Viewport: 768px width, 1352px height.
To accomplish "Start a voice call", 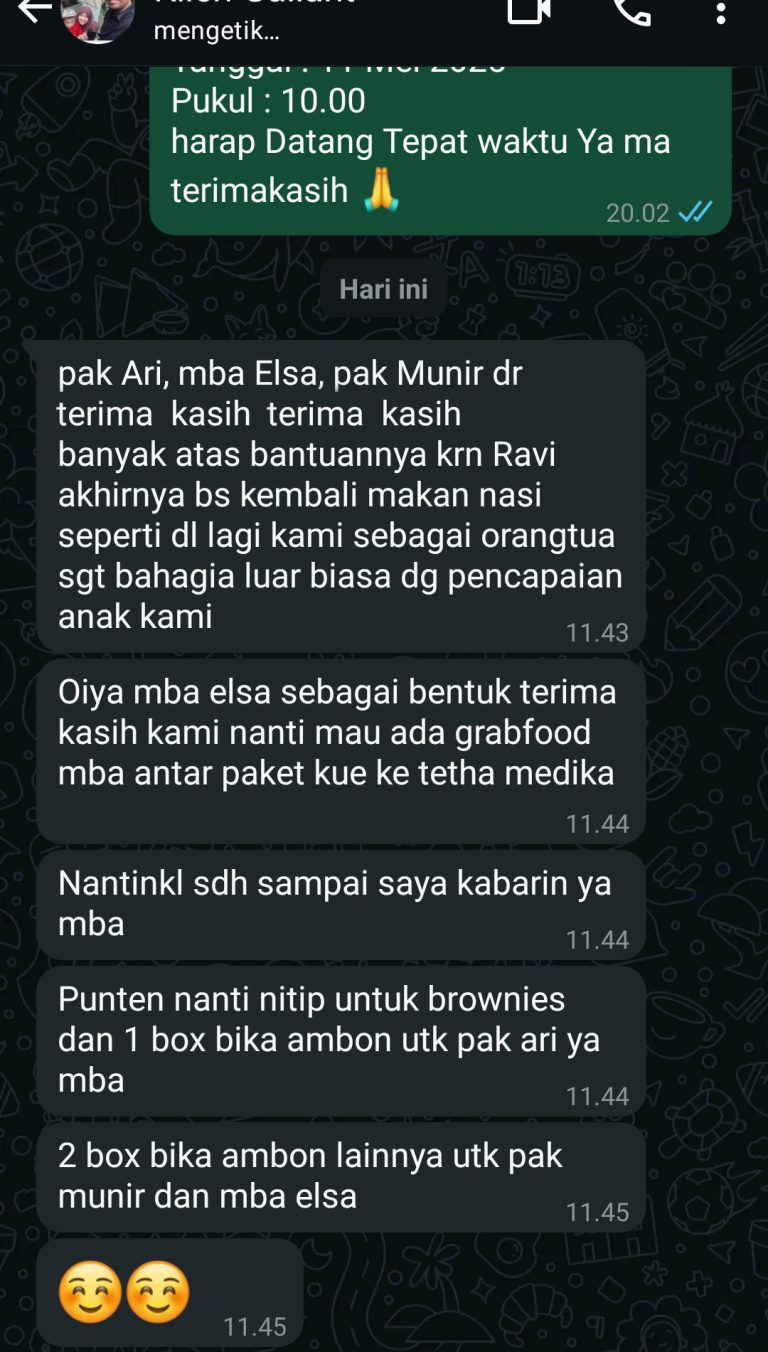I will click(x=631, y=12).
